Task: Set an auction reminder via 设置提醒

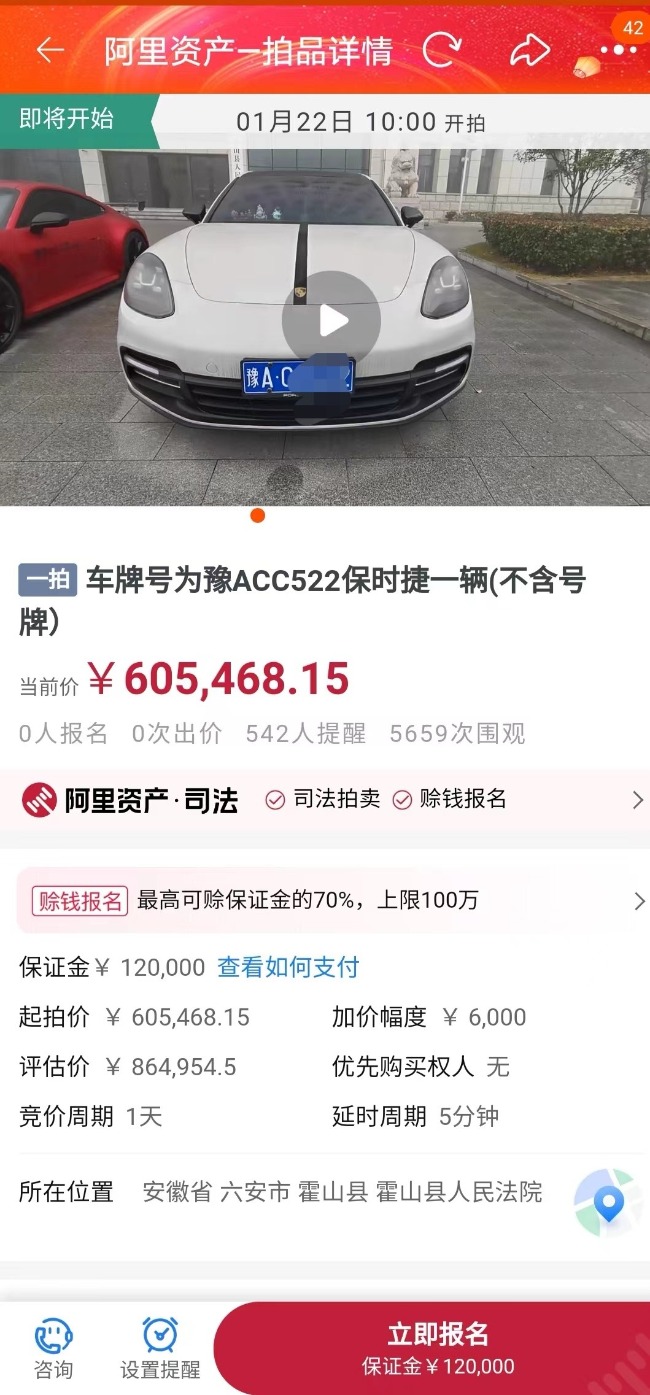Action: coord(160,1348)
